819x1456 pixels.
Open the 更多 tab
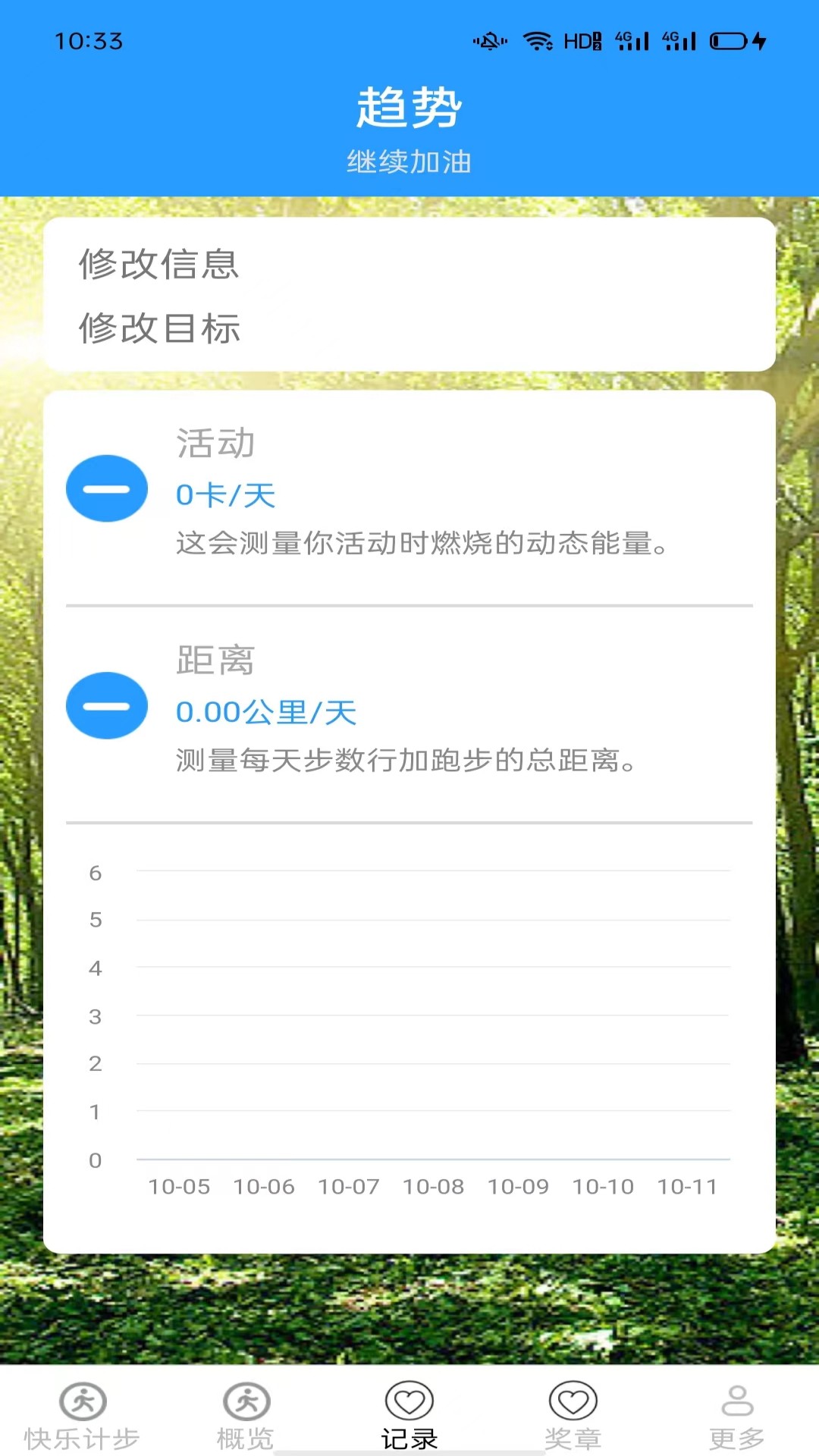pyautogui.click(x=737, y=1415)
